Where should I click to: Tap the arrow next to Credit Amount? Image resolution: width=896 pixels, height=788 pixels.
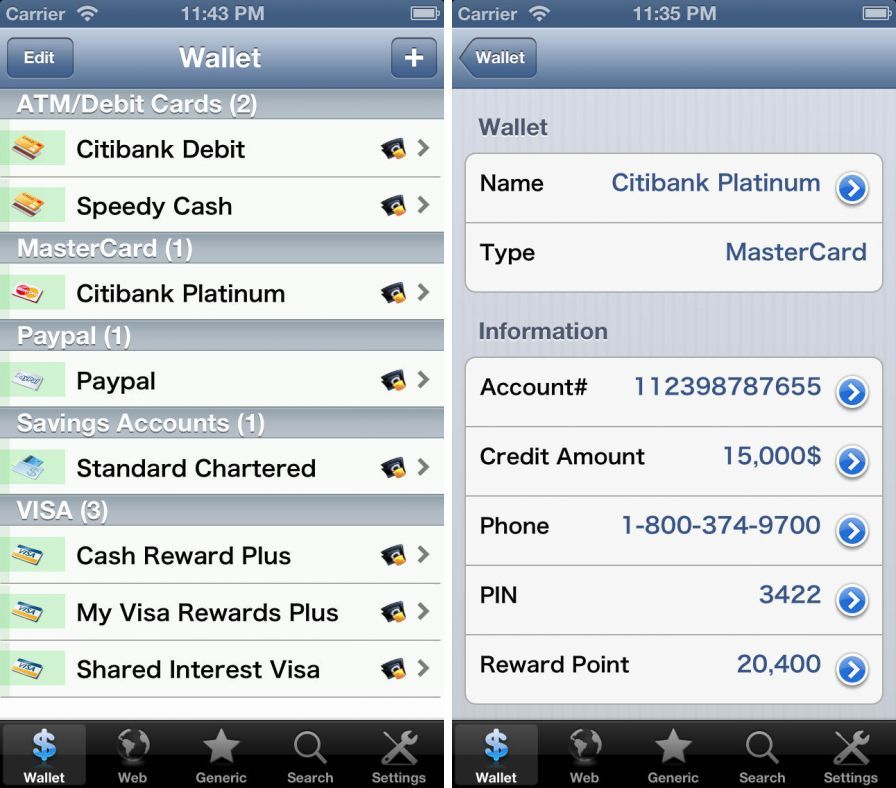click(851, 461)
